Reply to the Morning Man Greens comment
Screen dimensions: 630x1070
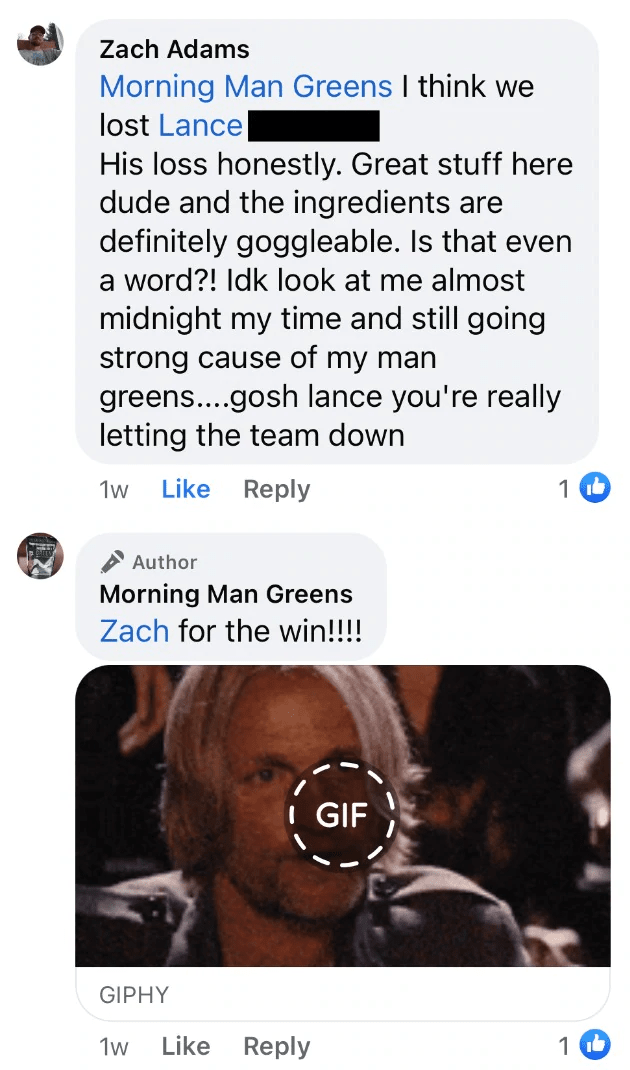pos(276,1046)
